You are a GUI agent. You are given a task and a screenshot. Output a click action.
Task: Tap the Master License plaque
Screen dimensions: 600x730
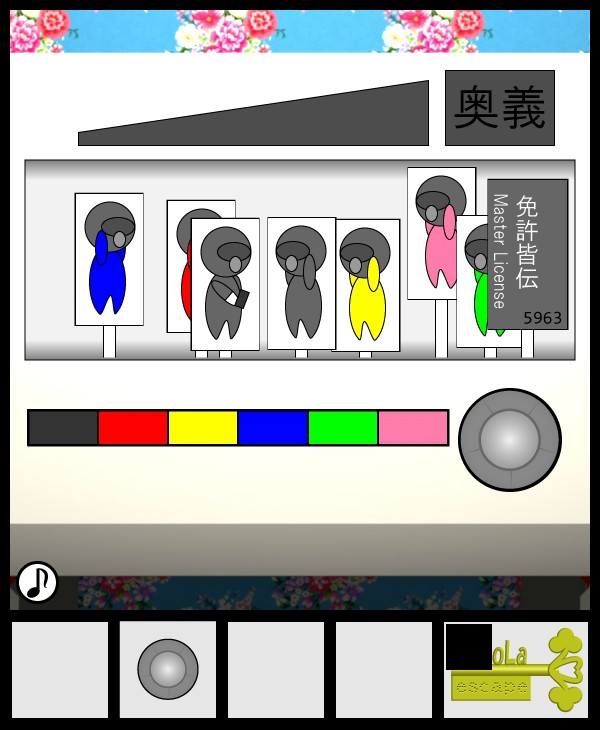click(x=527, y=254)
